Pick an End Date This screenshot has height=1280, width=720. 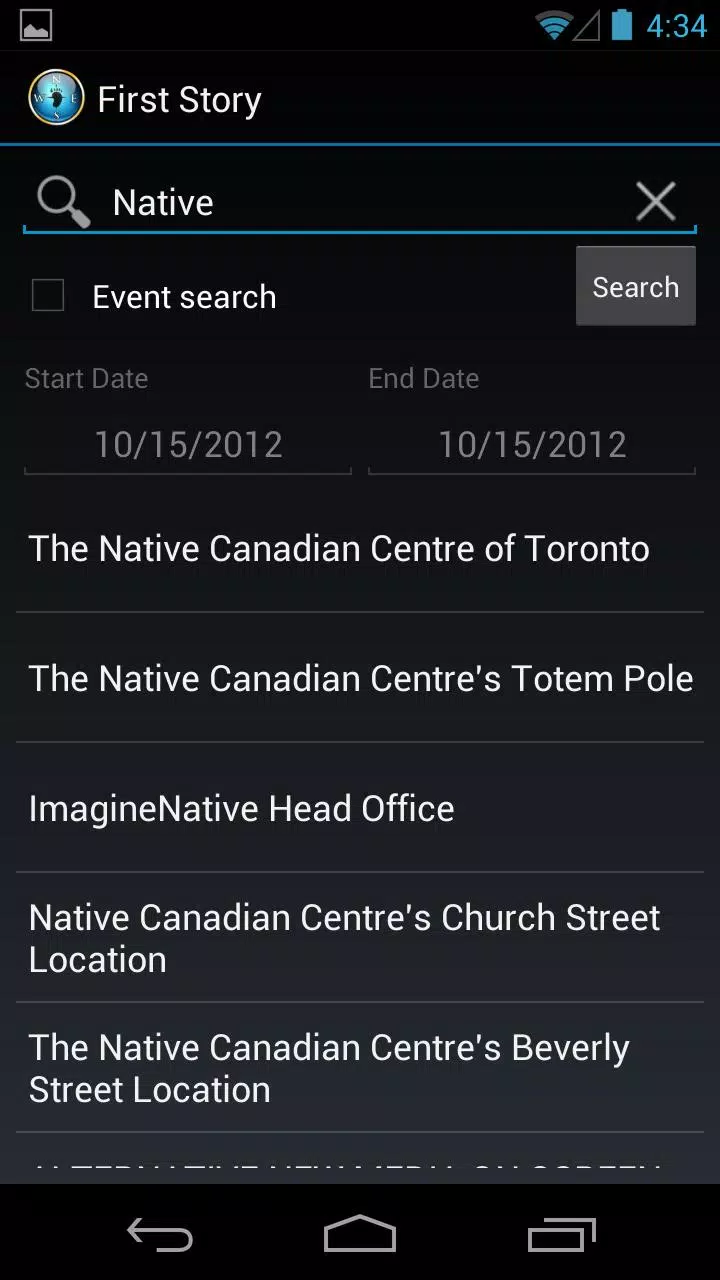[532, 444]
